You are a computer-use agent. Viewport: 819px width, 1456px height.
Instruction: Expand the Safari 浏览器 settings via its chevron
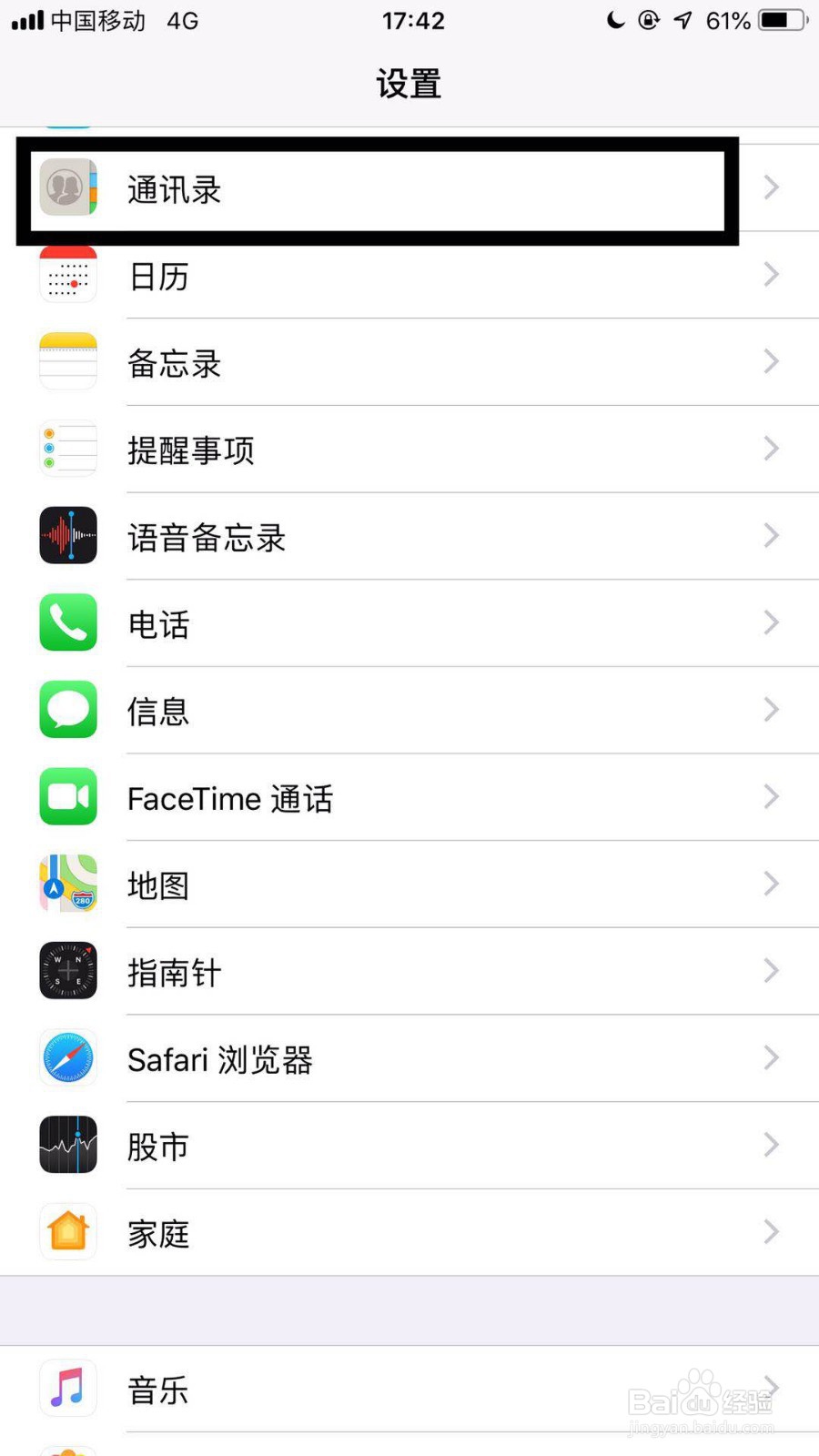point(770,1057)
